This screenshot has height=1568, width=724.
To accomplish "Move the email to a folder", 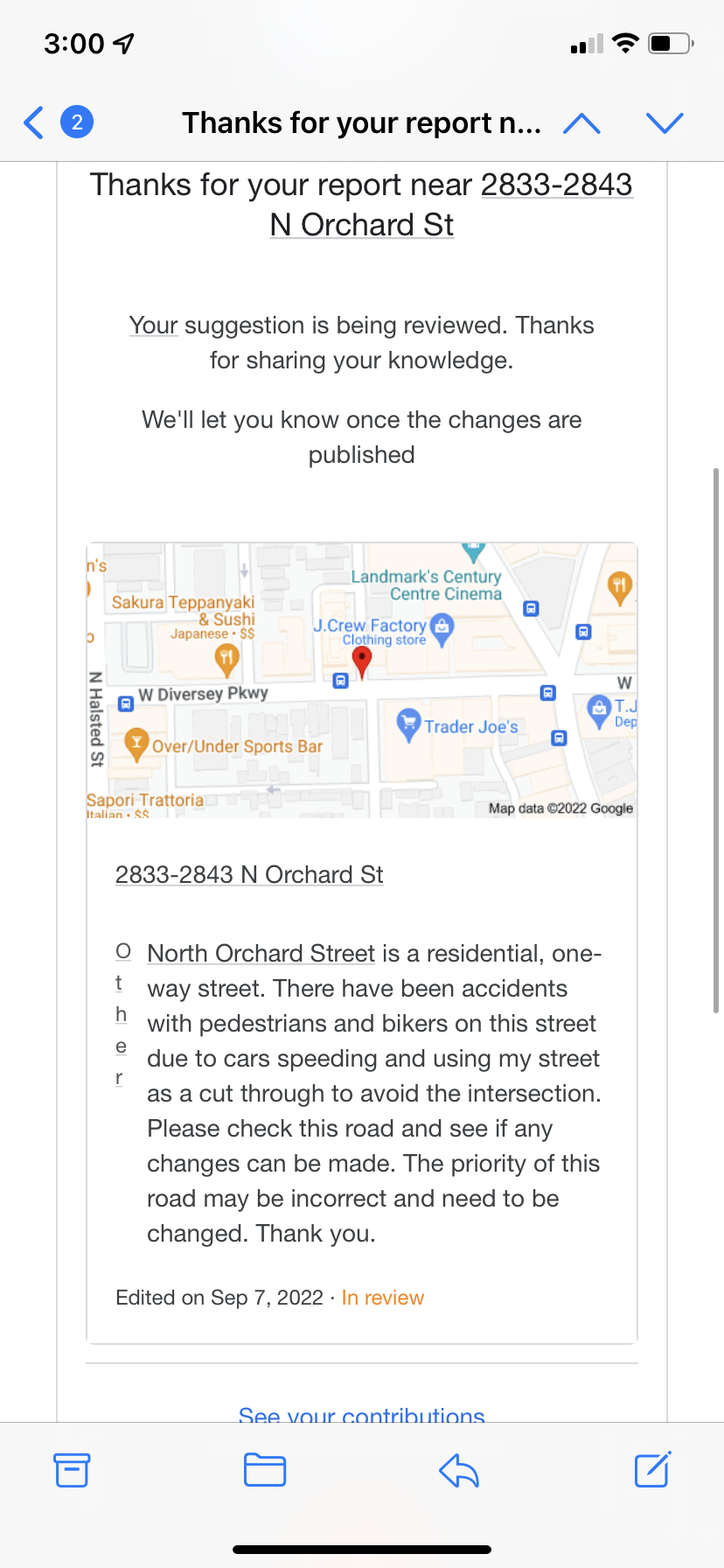I will tap(265, 1470).
